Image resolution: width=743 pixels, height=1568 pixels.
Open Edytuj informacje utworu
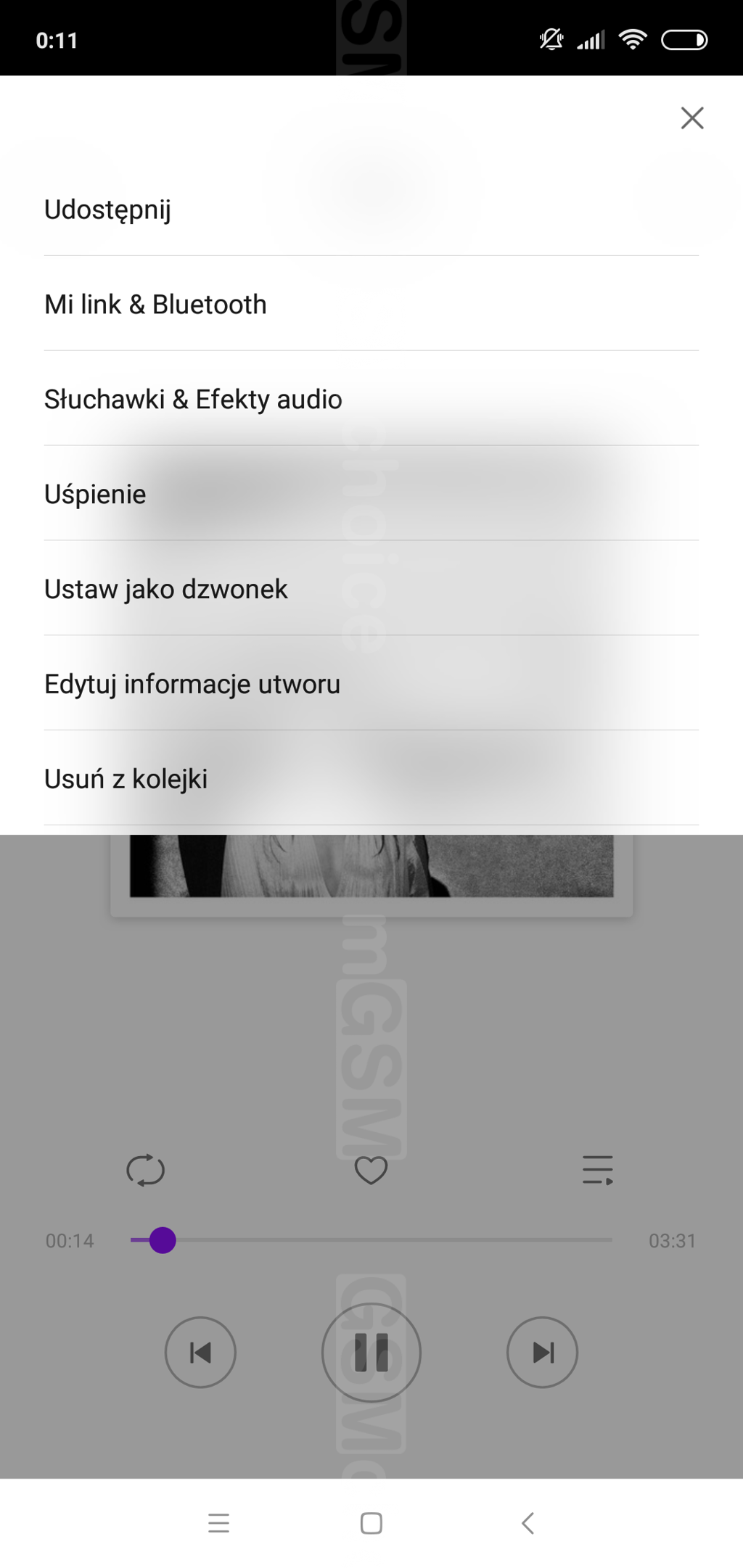(371, 684)
